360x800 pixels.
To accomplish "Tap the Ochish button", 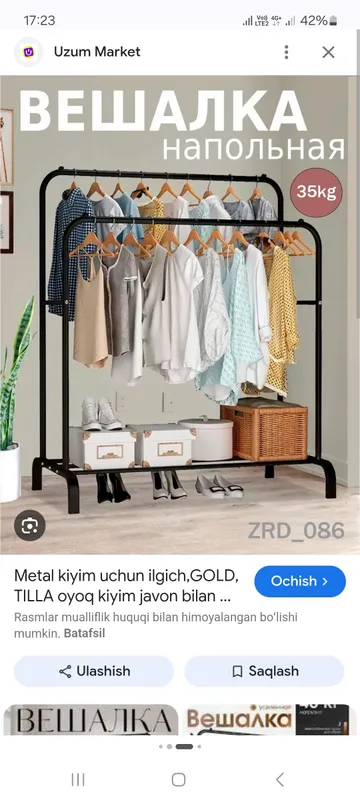I will point(300,581).
